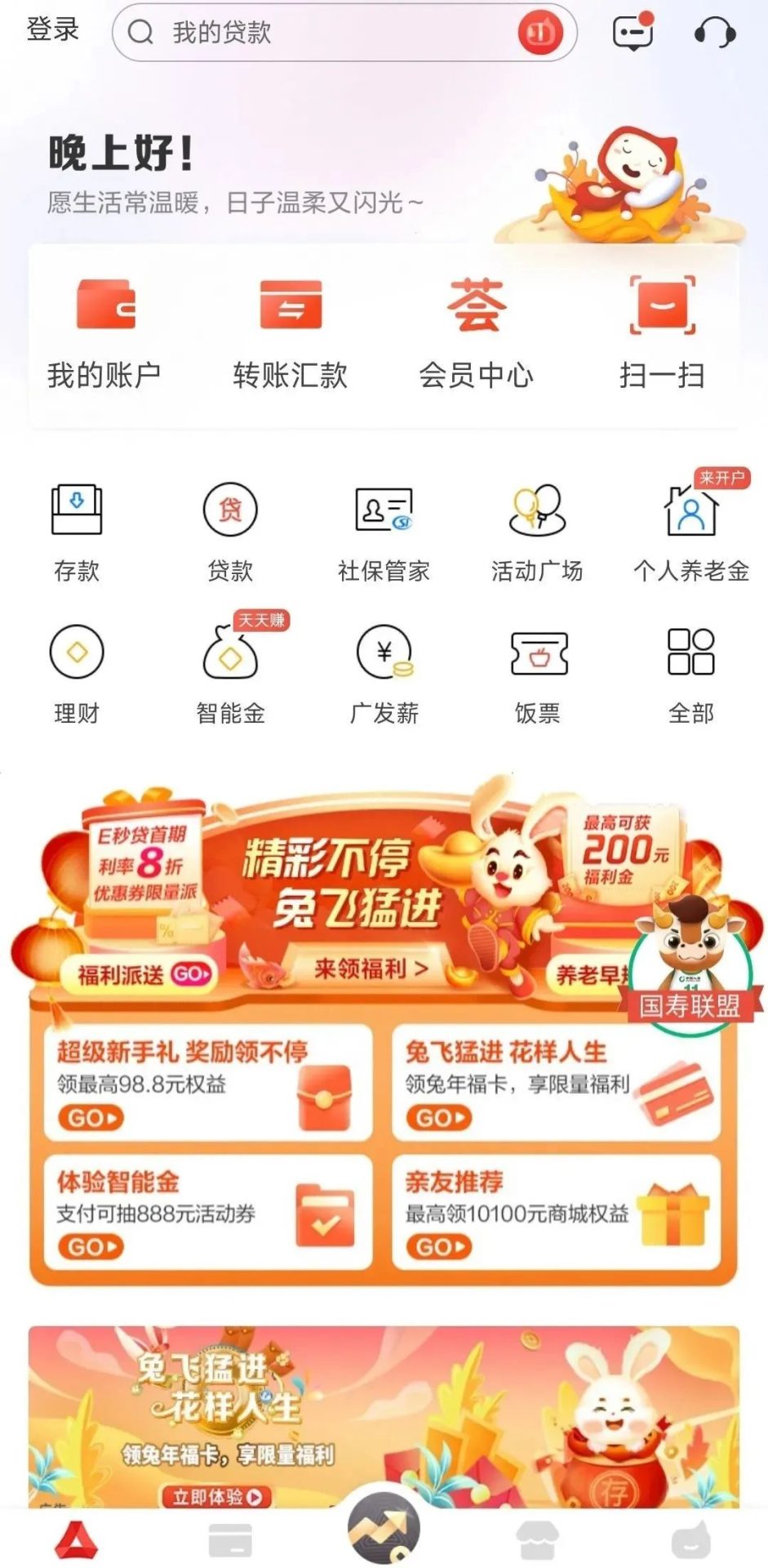This screenshot has width=768, height=1568.
Task: Tap 登录 to log in
Action: coord(53,30)
